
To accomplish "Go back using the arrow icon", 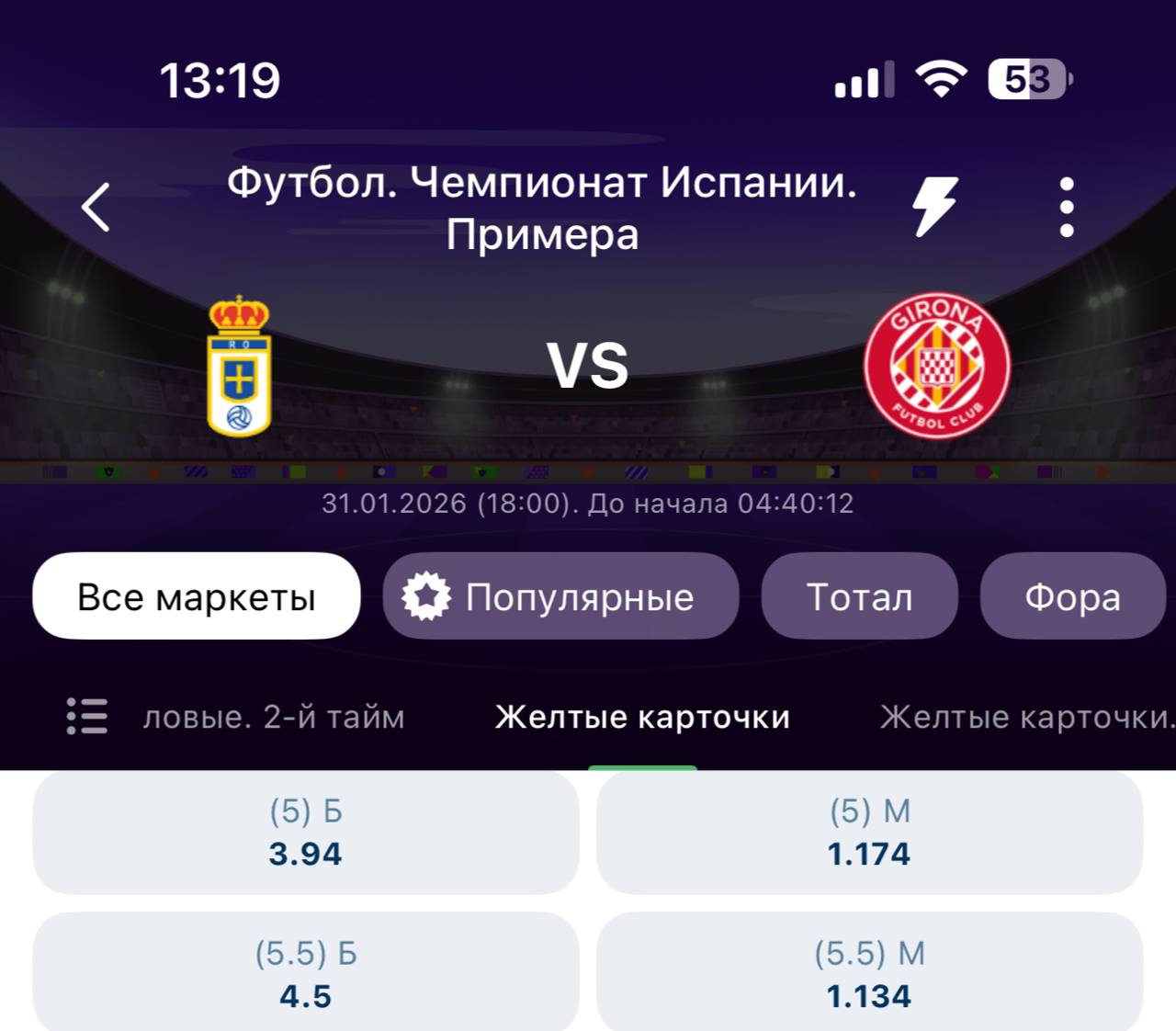I will [96, 207].
